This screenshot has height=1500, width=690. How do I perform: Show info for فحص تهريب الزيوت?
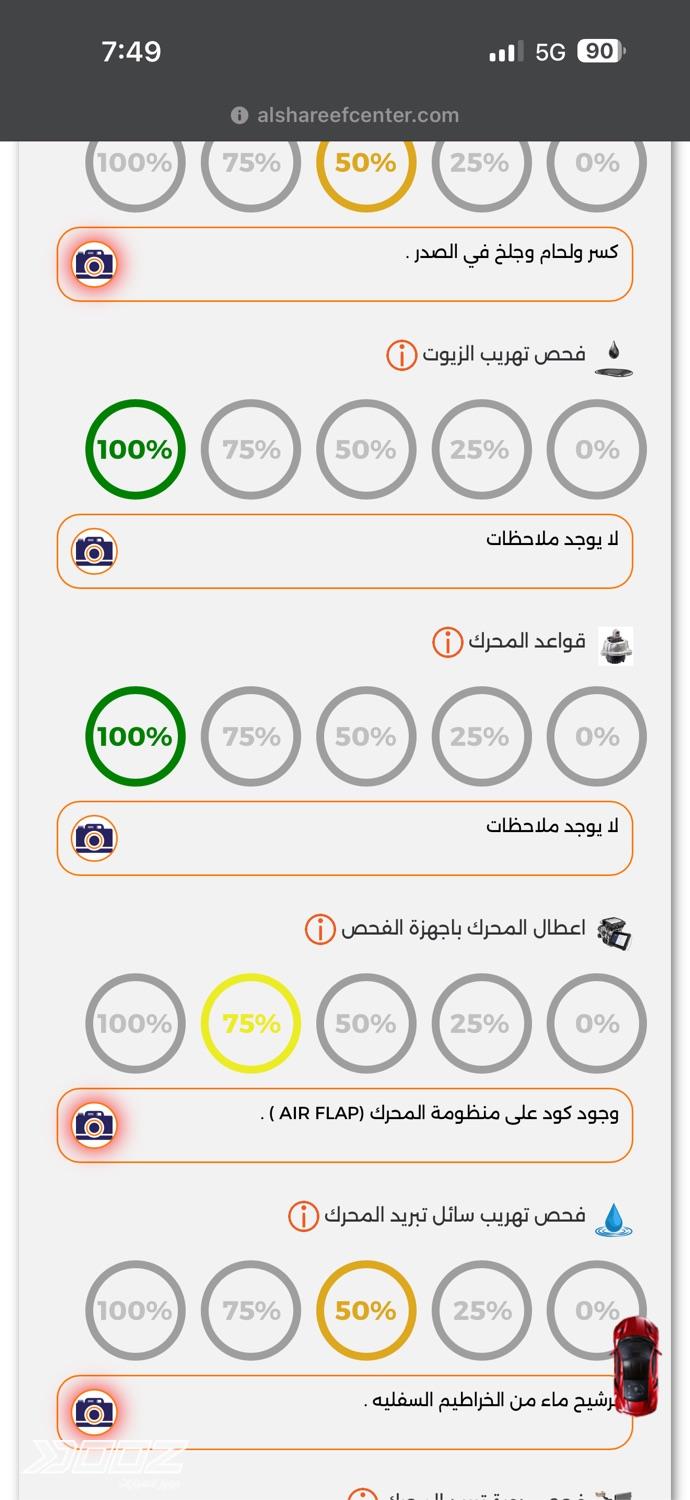pos(402,355)
